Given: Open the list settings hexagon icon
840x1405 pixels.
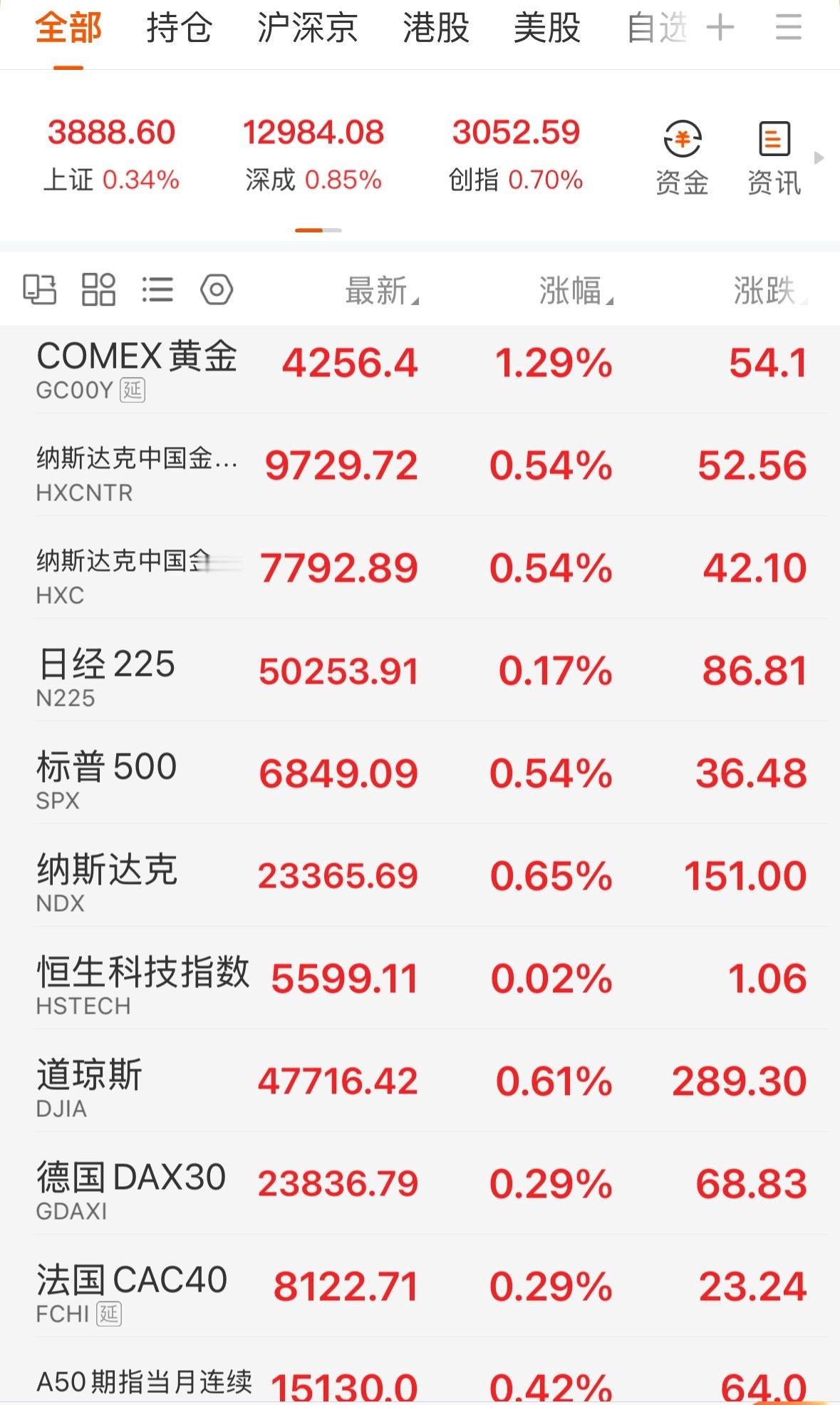Looking at the screenshot, I should point(217,289).
